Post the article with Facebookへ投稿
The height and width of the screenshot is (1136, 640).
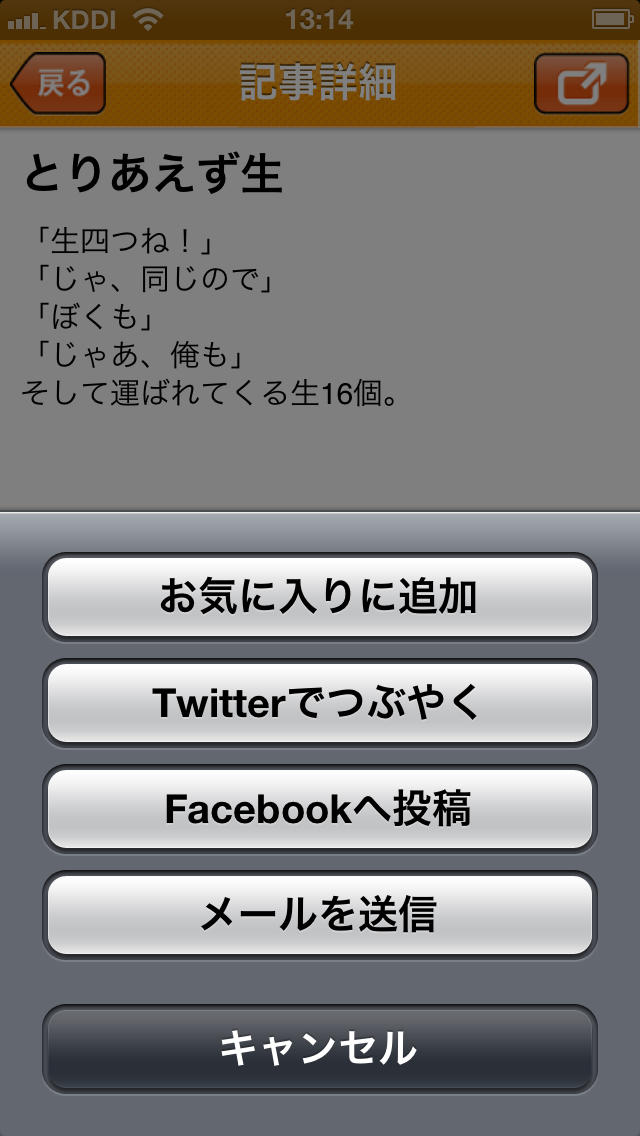319,809
